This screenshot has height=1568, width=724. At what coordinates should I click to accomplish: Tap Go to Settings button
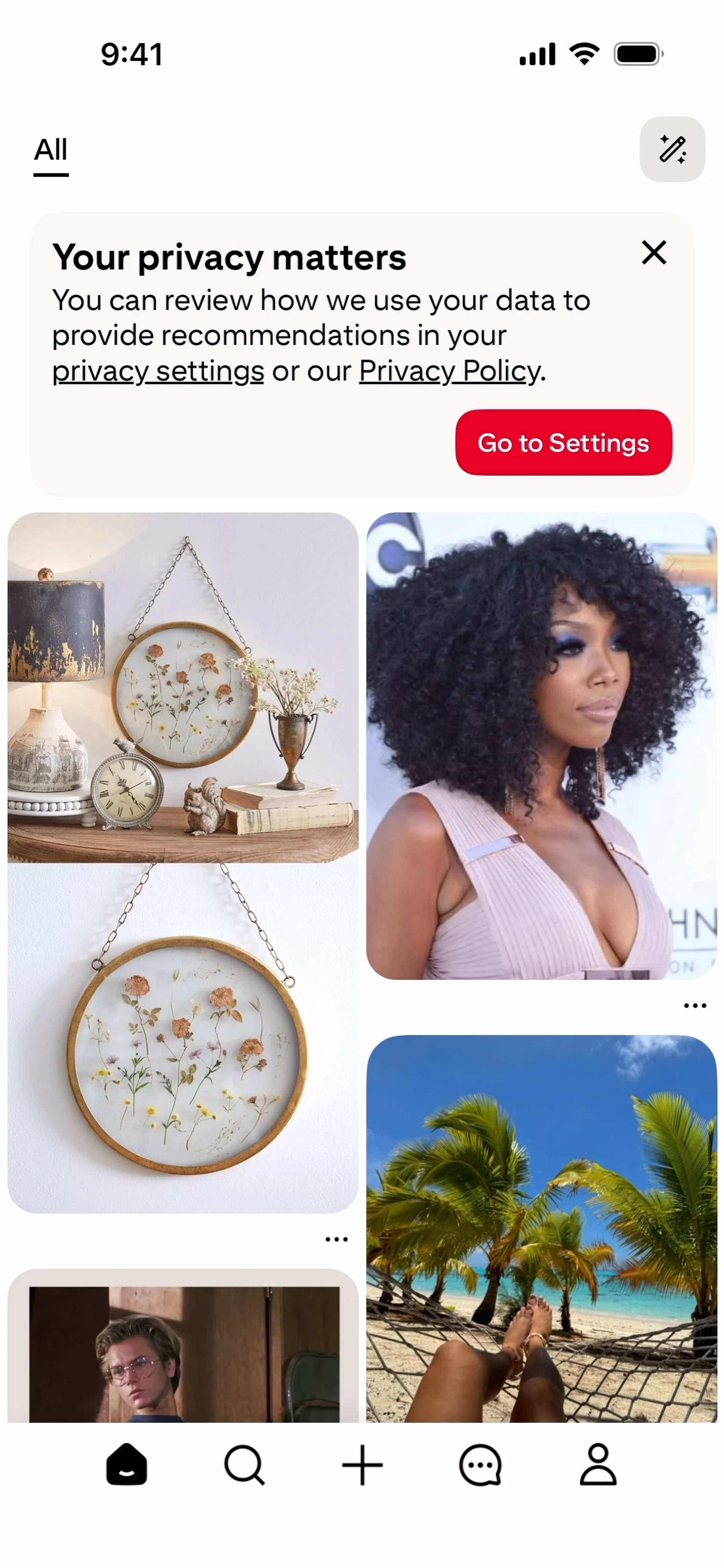point(563,443)
